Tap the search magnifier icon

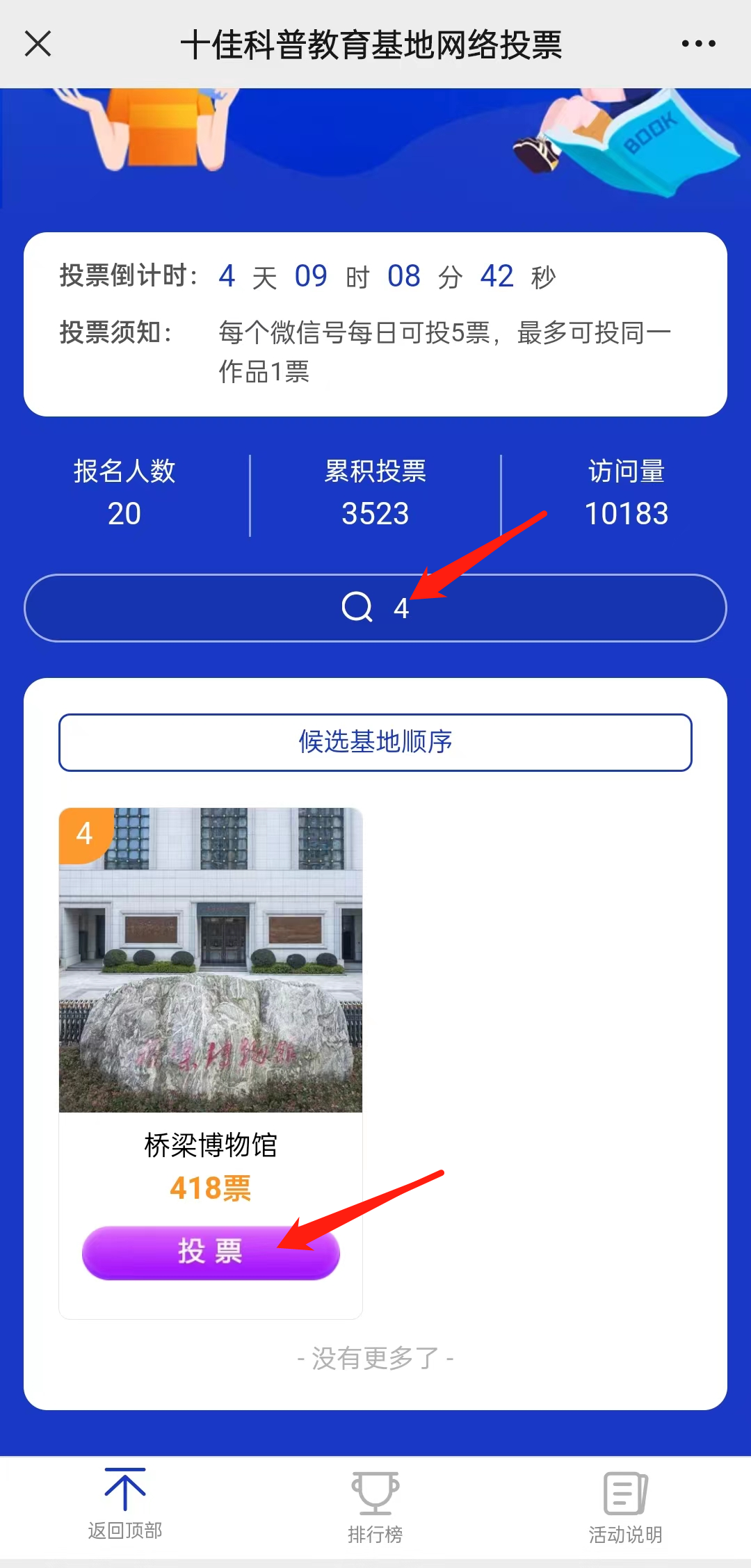357,607
